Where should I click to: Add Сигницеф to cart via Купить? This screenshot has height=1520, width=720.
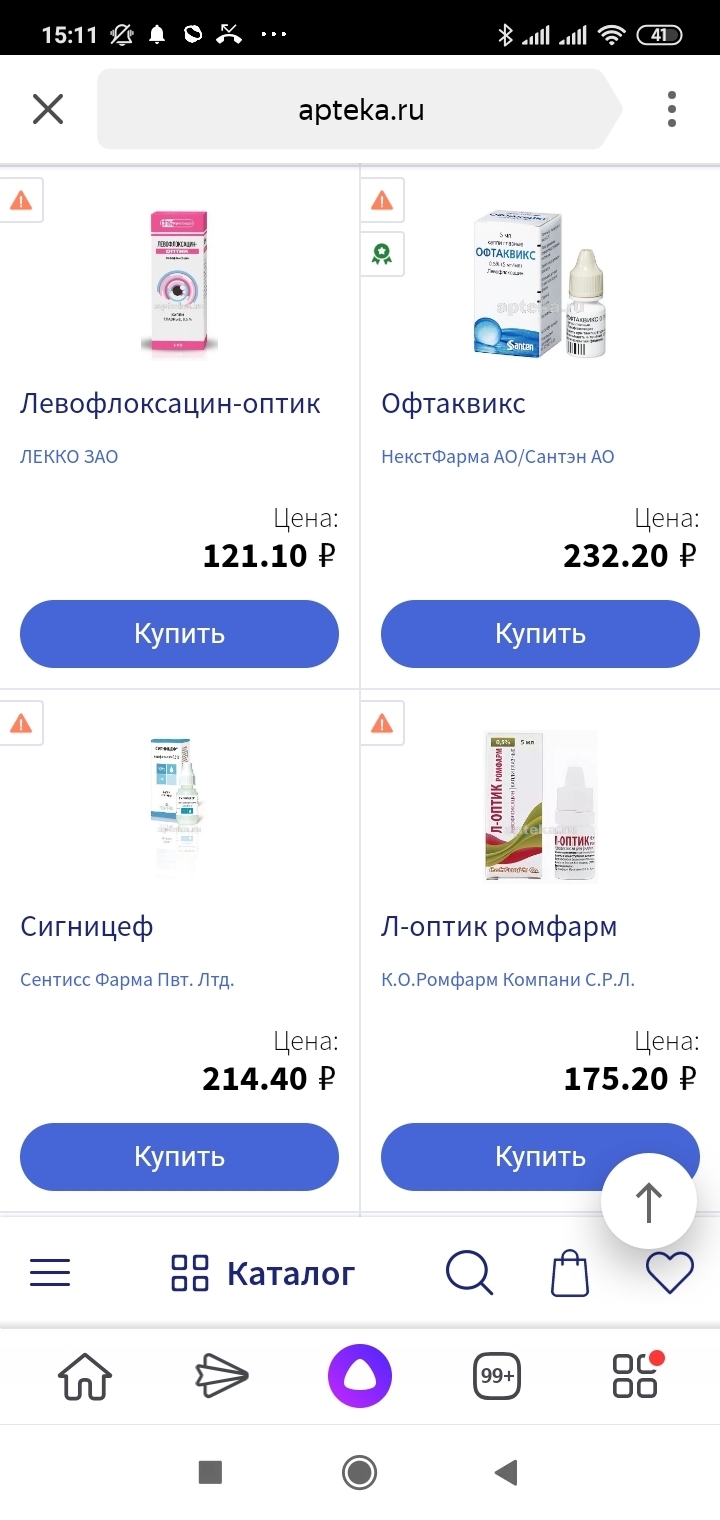[179, 1157]
